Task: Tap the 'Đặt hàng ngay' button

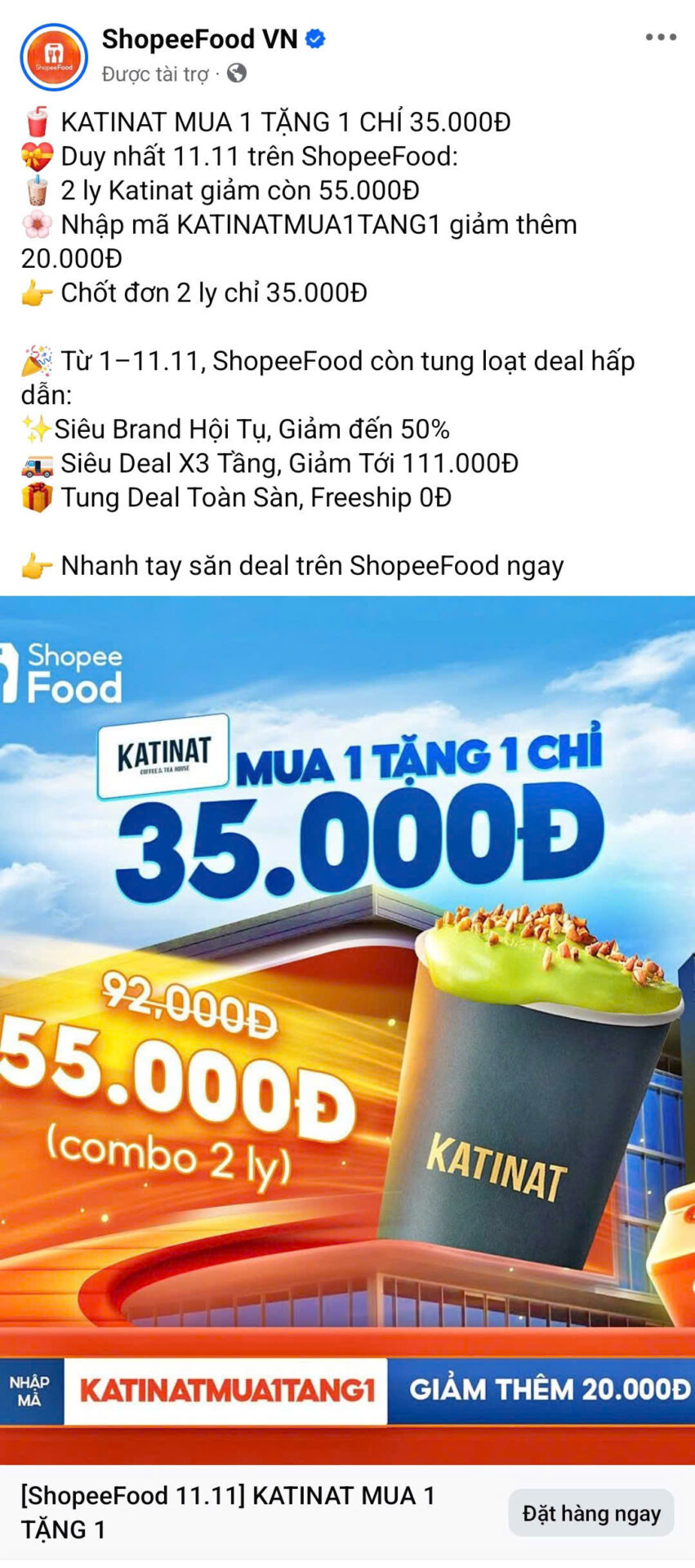Action: coord(591,1513)
